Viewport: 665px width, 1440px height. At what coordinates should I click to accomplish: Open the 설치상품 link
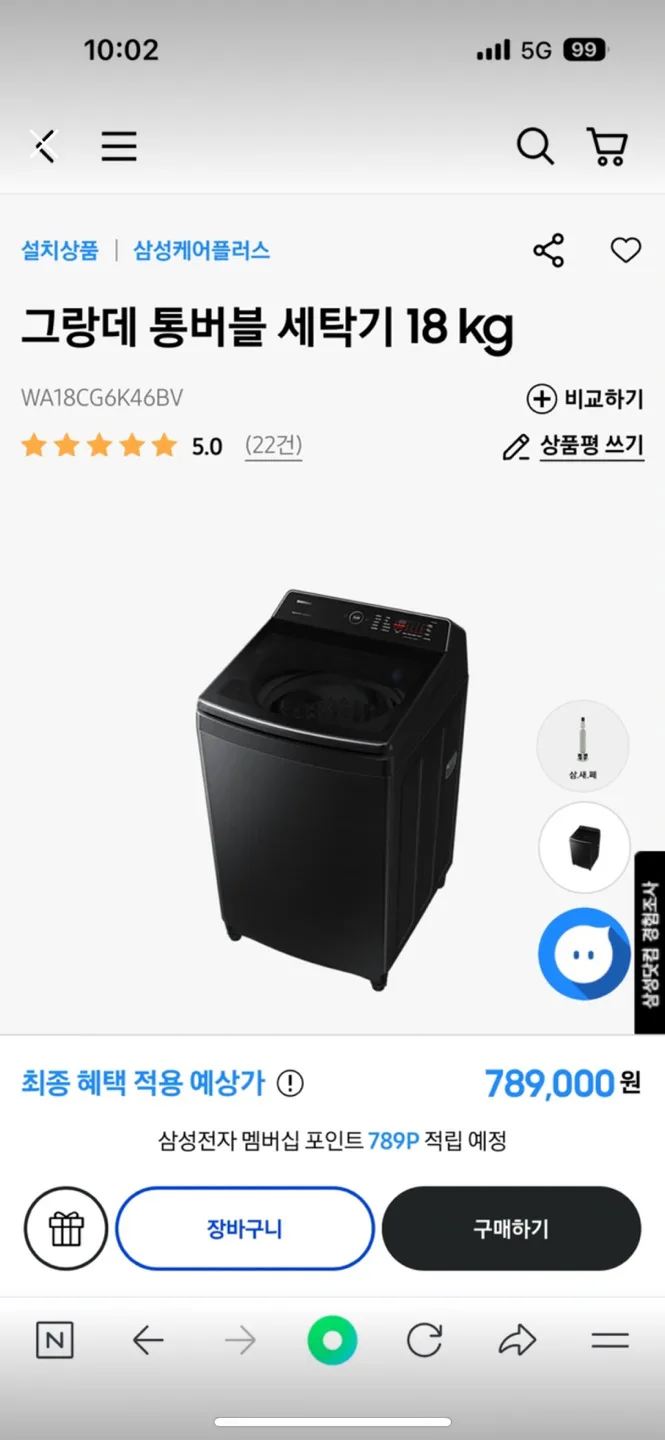pos(60,250)
